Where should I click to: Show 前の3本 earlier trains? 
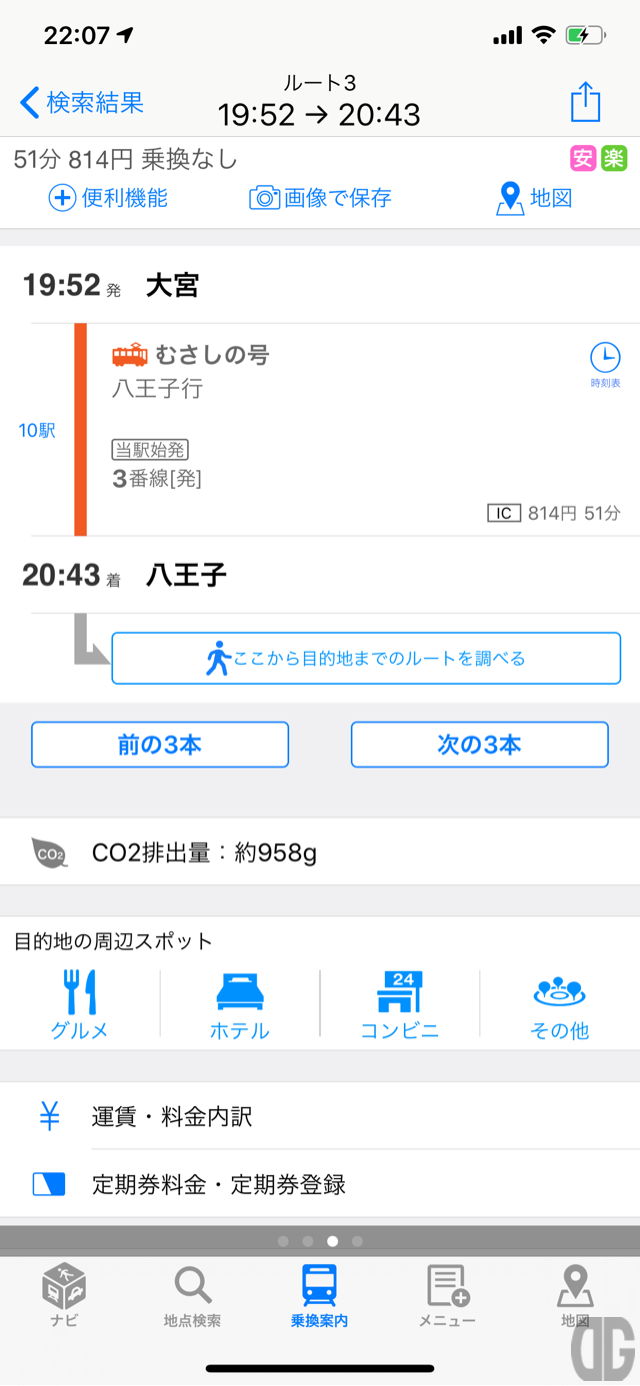[160, 745]
